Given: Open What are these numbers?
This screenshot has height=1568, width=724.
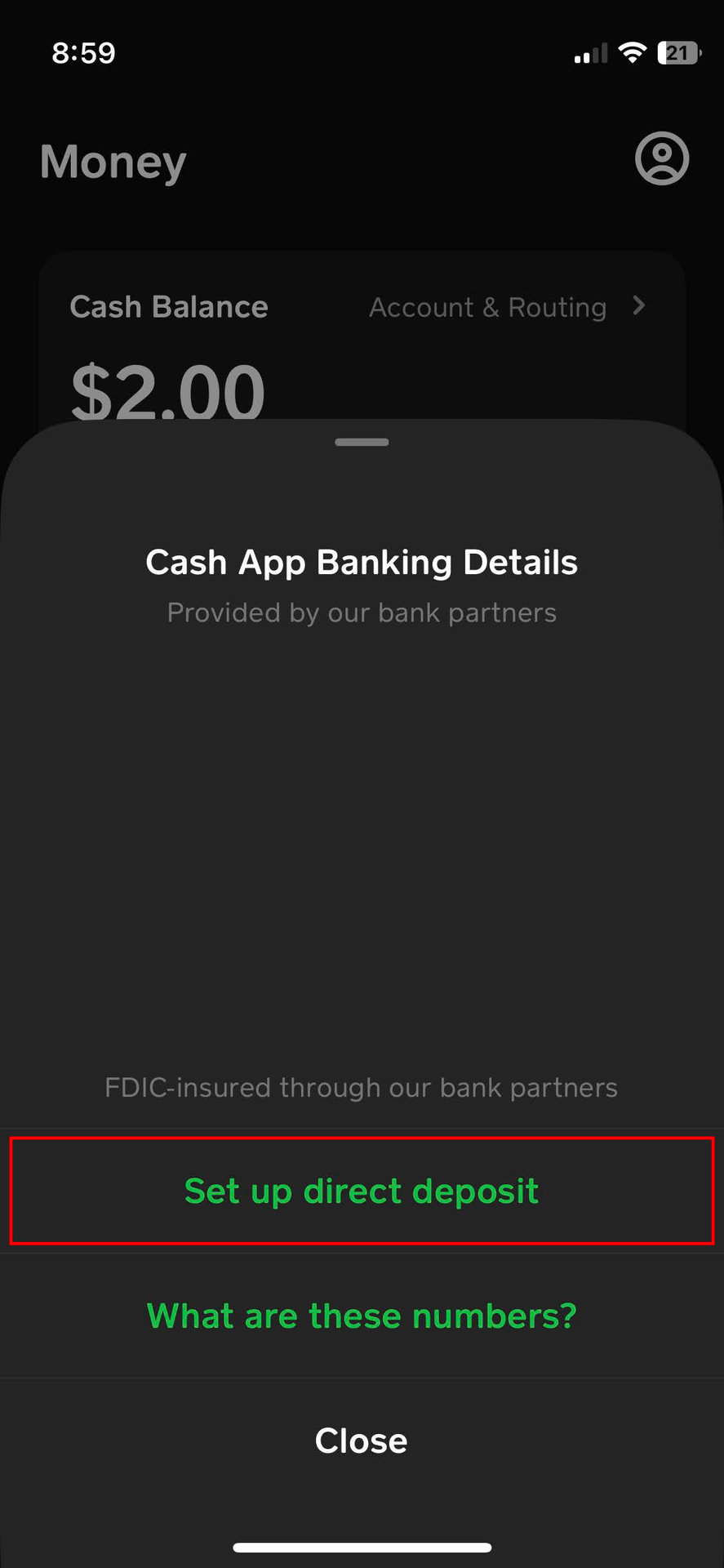Looking at the screenshot, I should click(x=362, y=1316).
